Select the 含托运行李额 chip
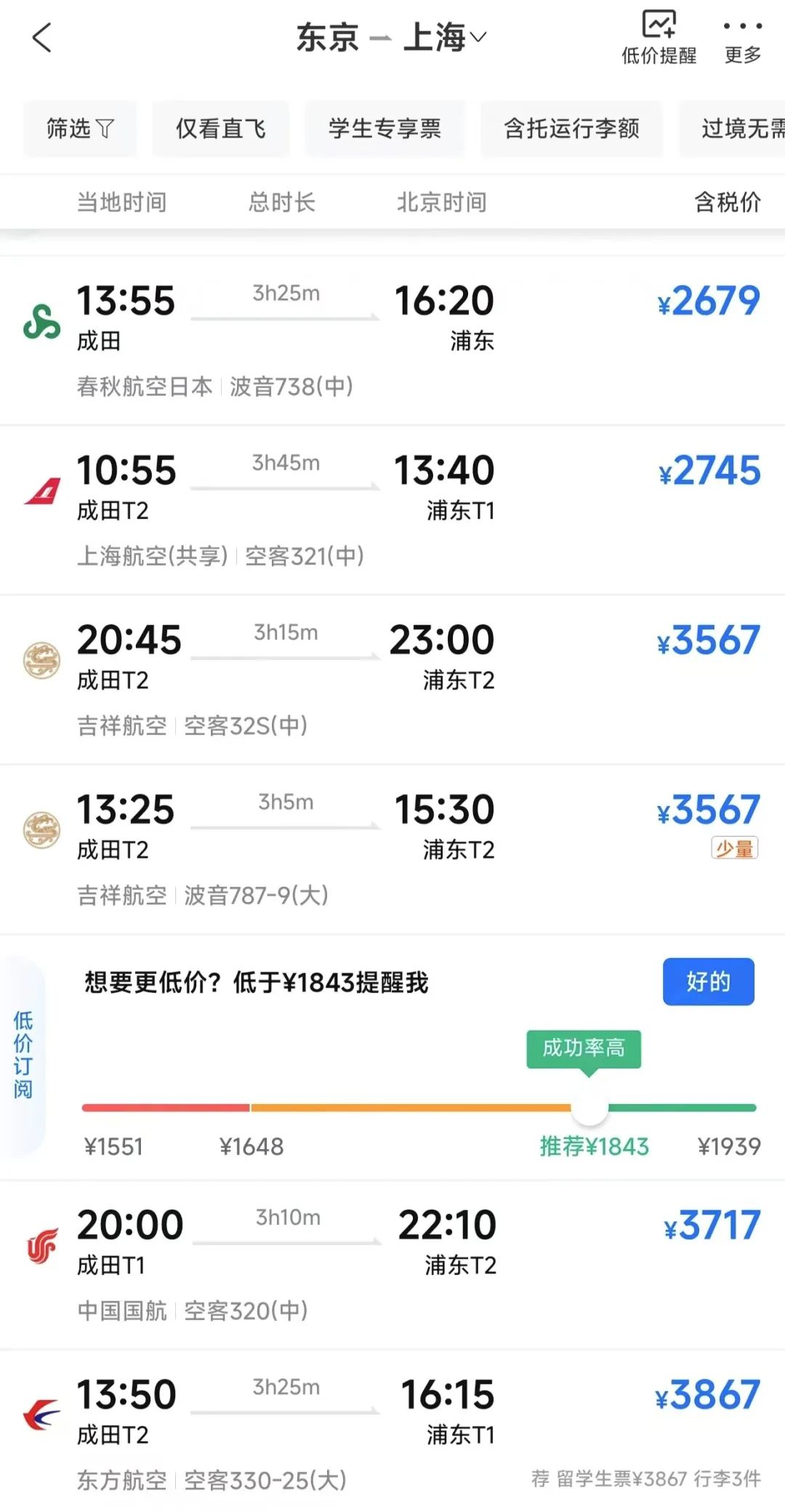Screen dimensions: 785x1512 point(571,129)
